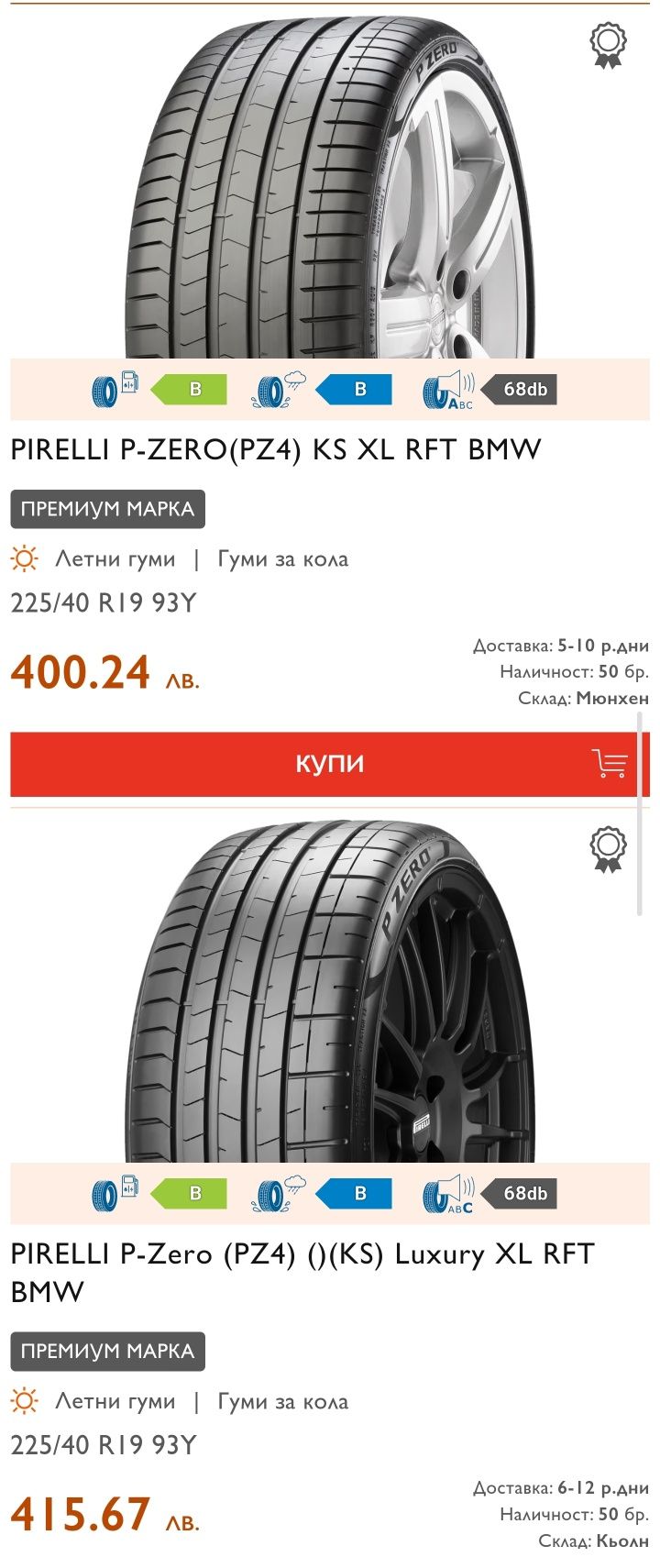Tap the red КУПИ button
The height and width of the screenshot is (1568, 660).
click(330, 764)
